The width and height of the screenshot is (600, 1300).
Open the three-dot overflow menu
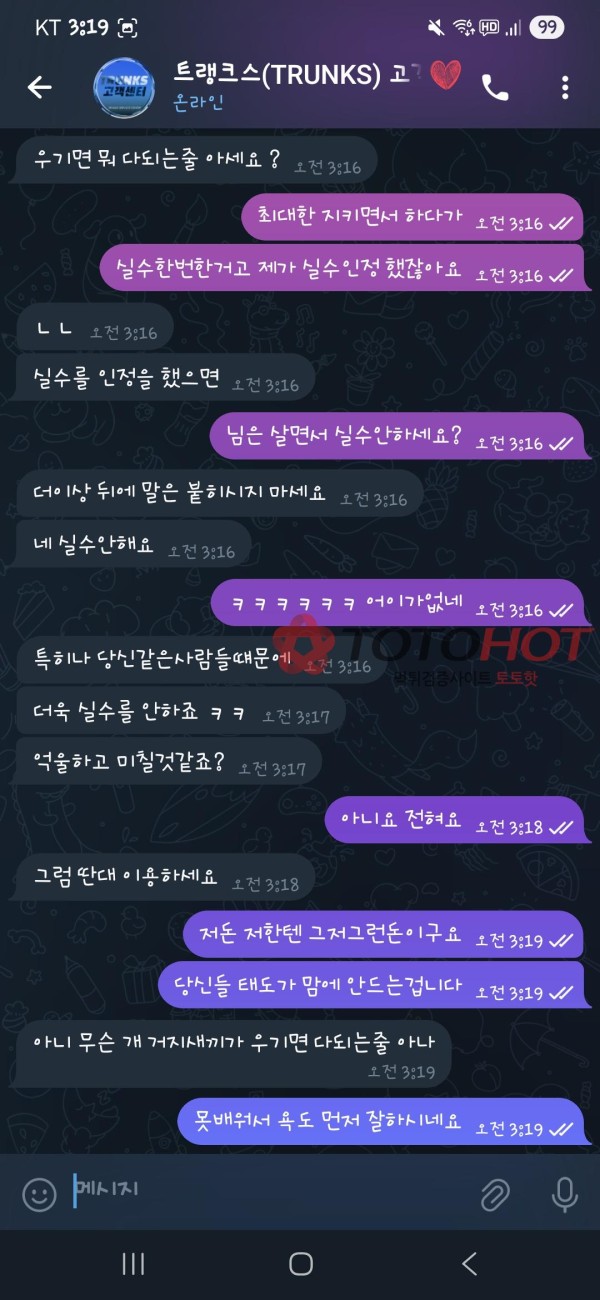(x=565, y=87)
